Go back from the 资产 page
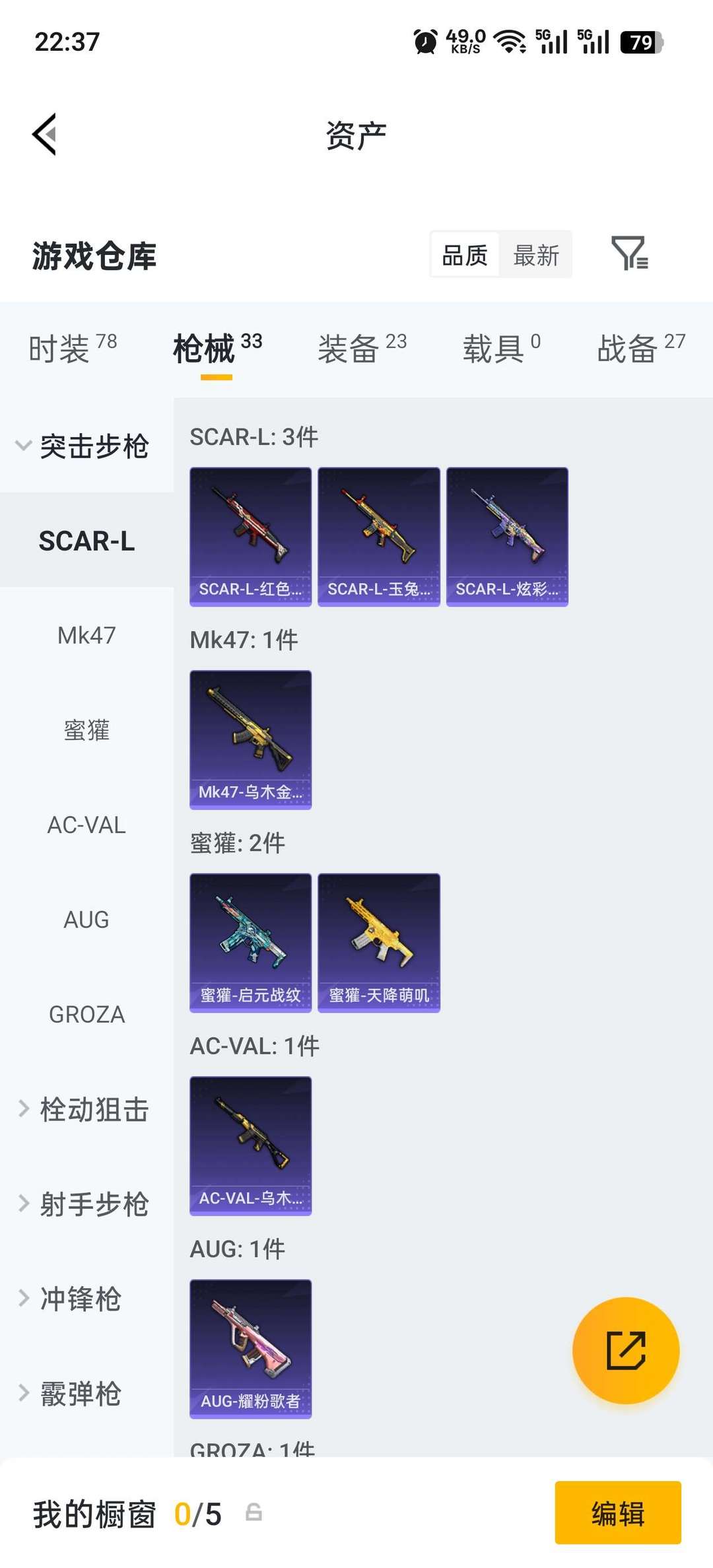Image resolution: width=713 pixels, height=1568 pixels. 45,134
